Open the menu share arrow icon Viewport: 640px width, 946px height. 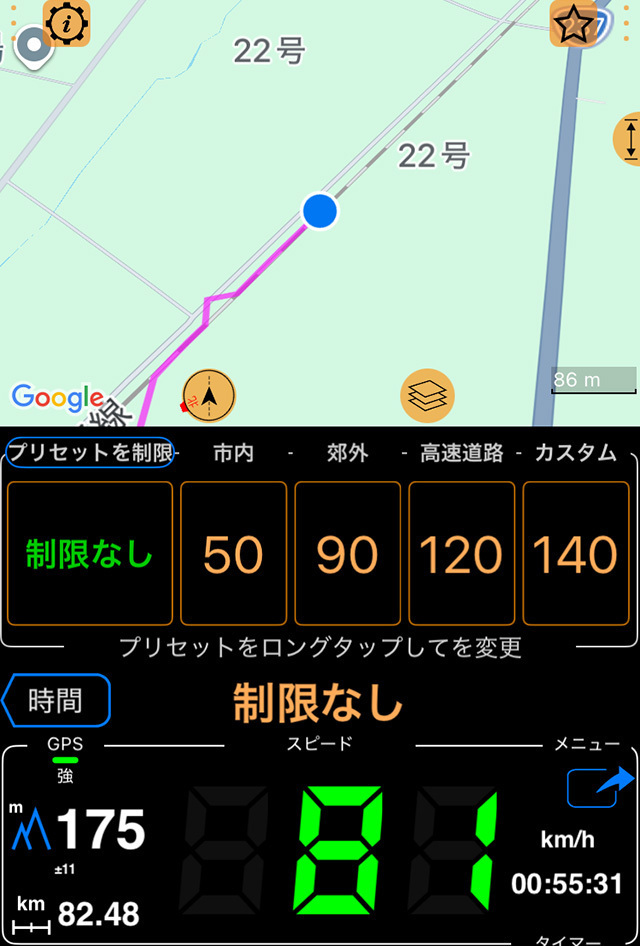click(601, 786)
